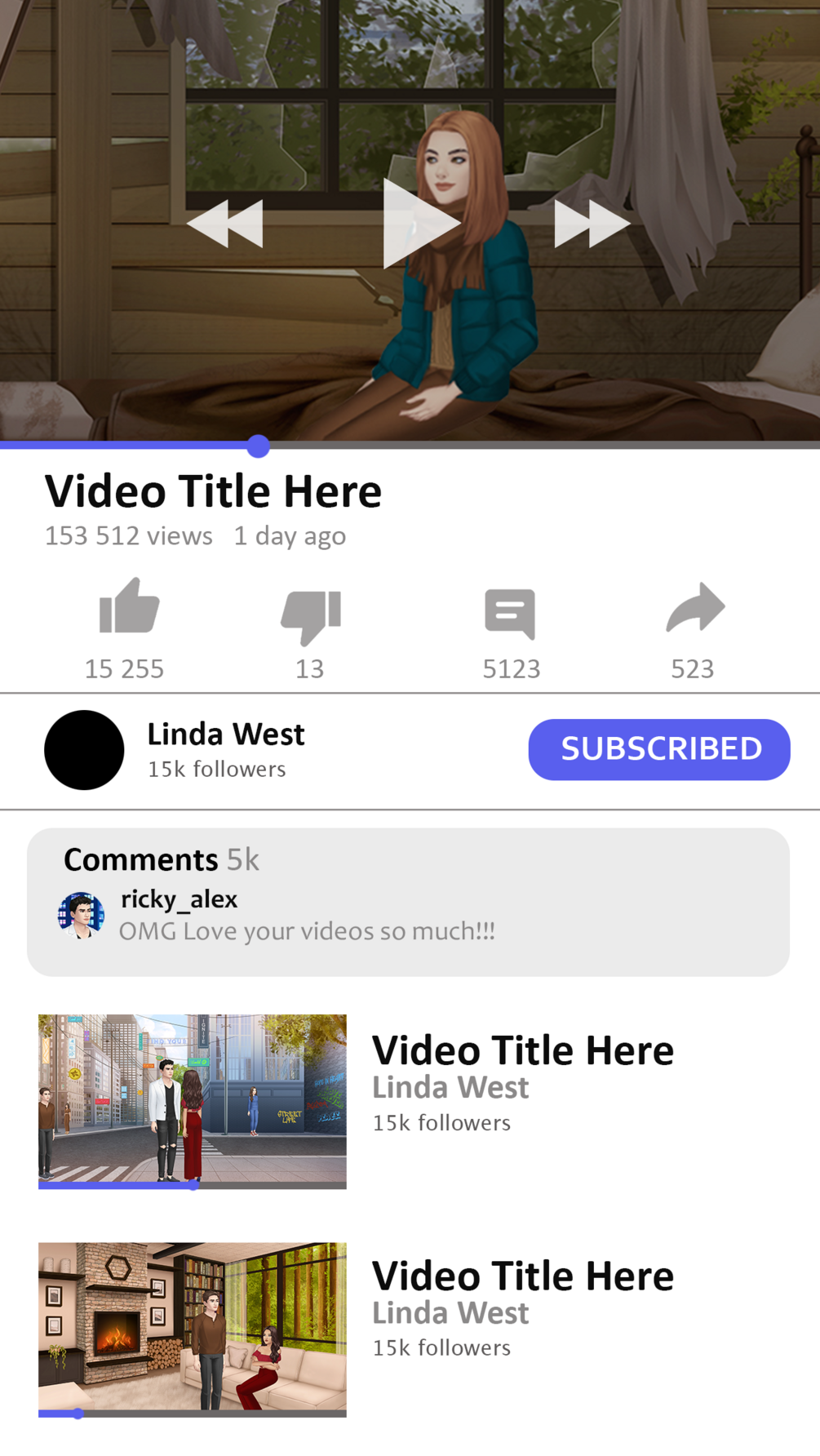Like the video with thumbs up
Viewport: 820px width, 1456px height.
(x=128, y=607)
